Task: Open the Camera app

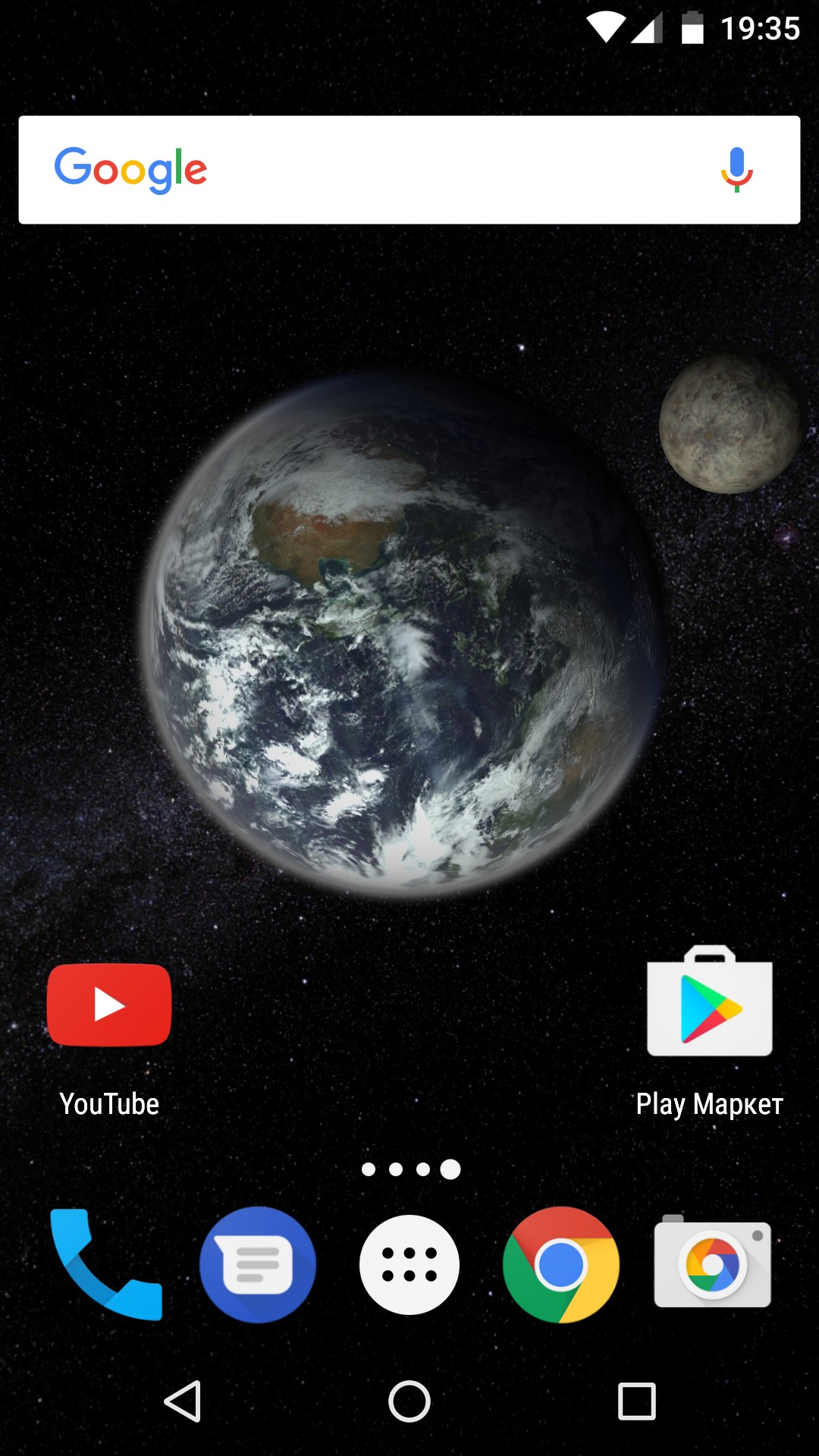Action: tap(713, 1262)
